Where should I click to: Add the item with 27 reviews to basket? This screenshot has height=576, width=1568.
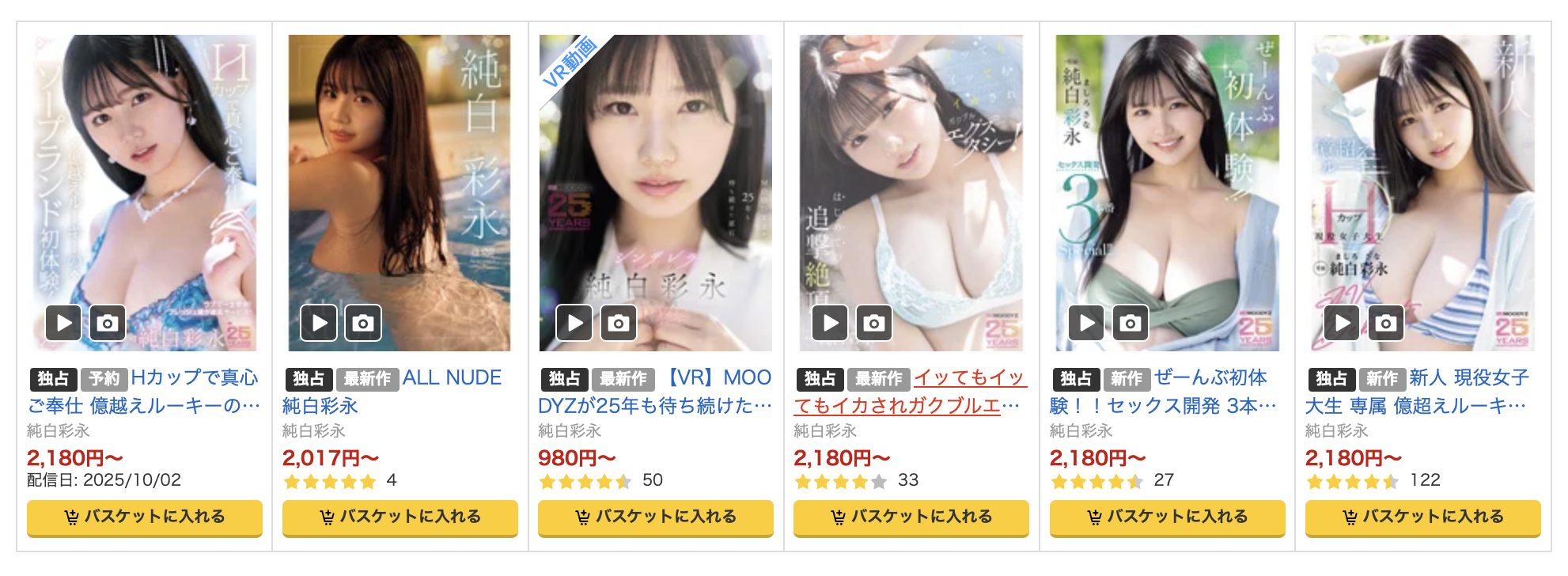[x=1167, y=517]
